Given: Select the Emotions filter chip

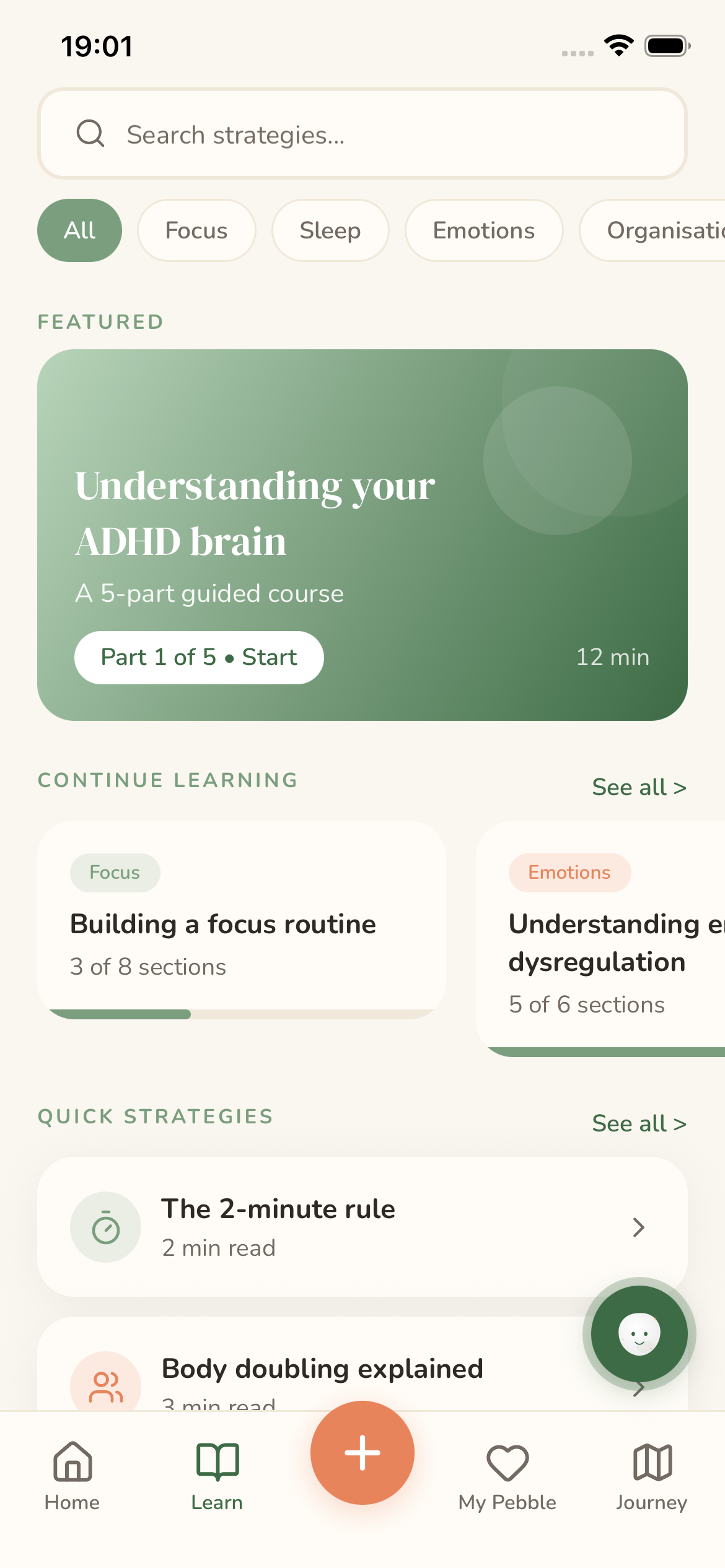Looking at the screenshot, I should tap(484, 230).
